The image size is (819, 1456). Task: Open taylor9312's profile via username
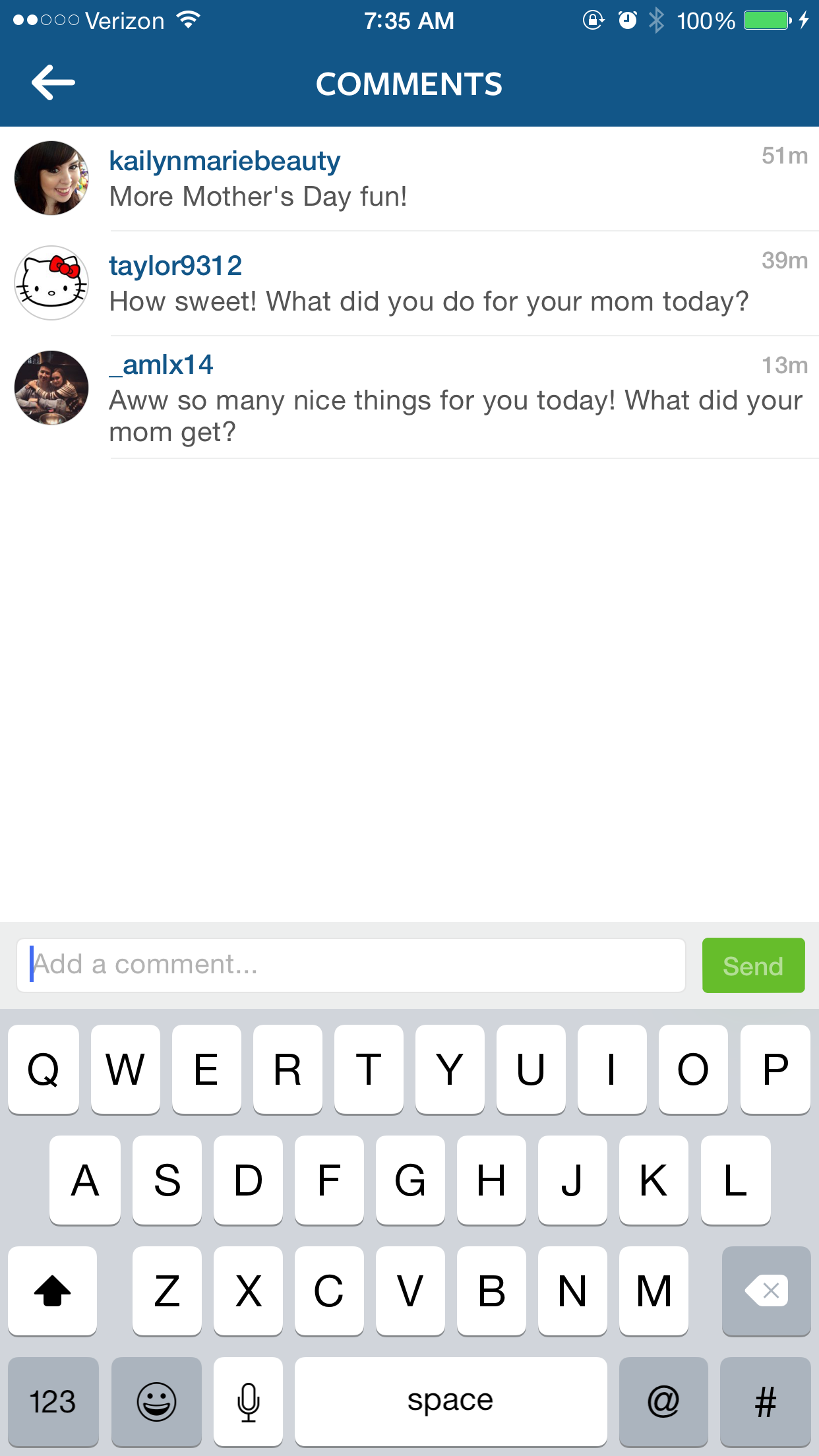coord(175,266)
